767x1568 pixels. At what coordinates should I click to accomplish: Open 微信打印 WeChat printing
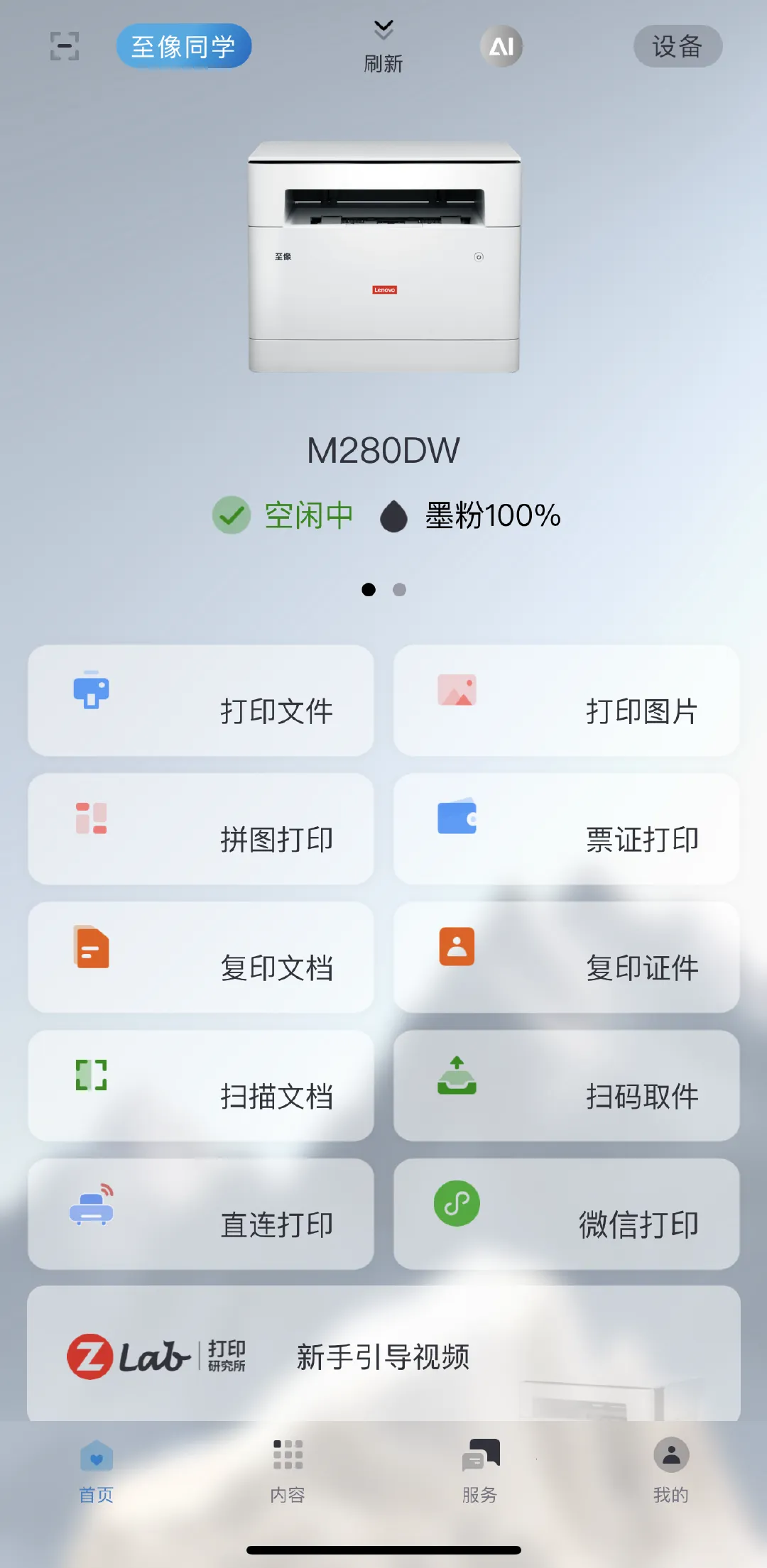click(x=566, y=1215)
